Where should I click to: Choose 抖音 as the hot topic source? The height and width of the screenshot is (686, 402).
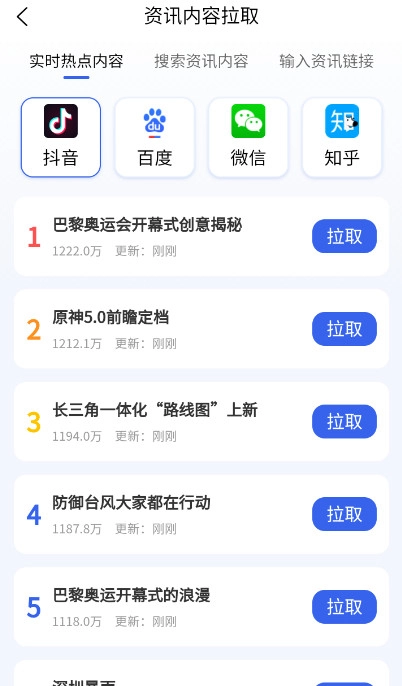61,137
